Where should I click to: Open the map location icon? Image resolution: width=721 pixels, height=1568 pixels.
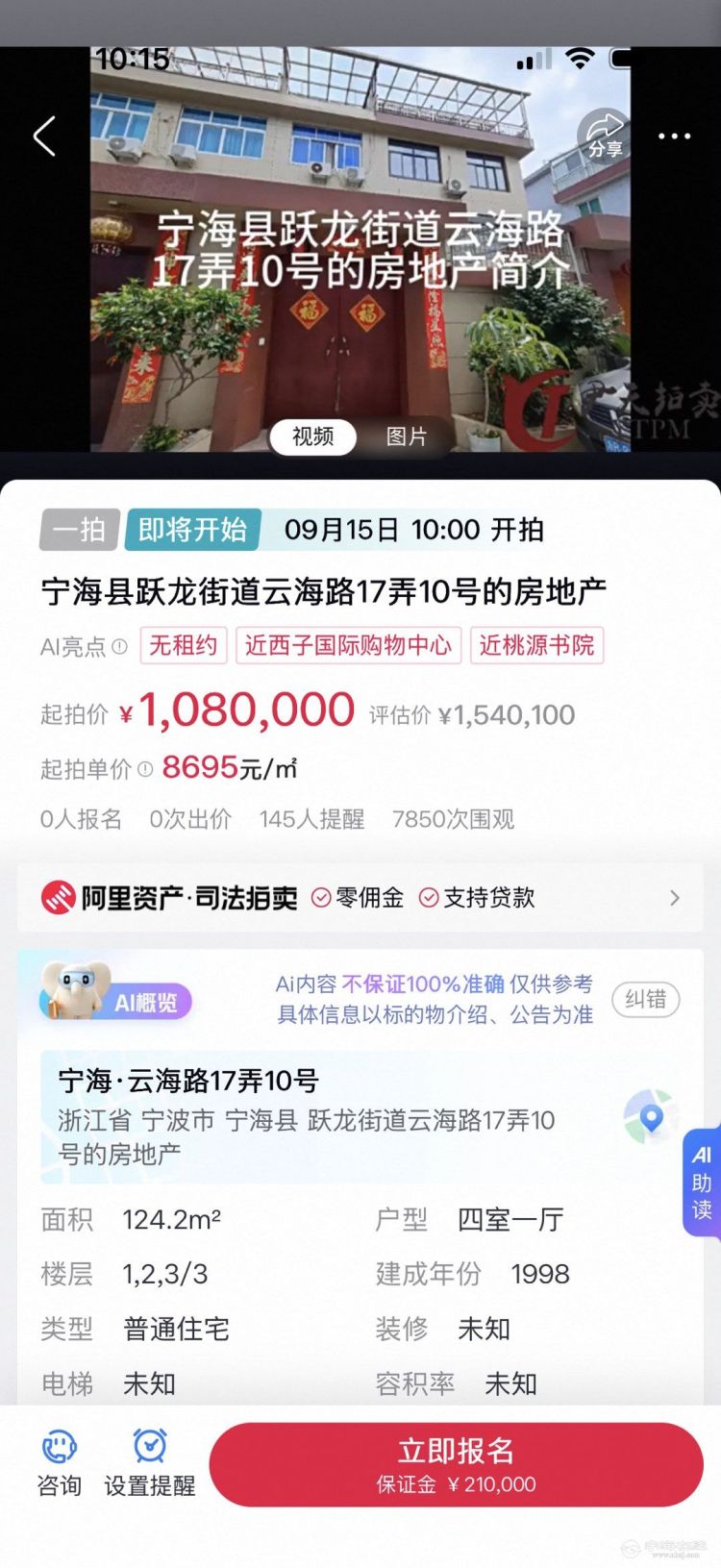(650, 1117)
